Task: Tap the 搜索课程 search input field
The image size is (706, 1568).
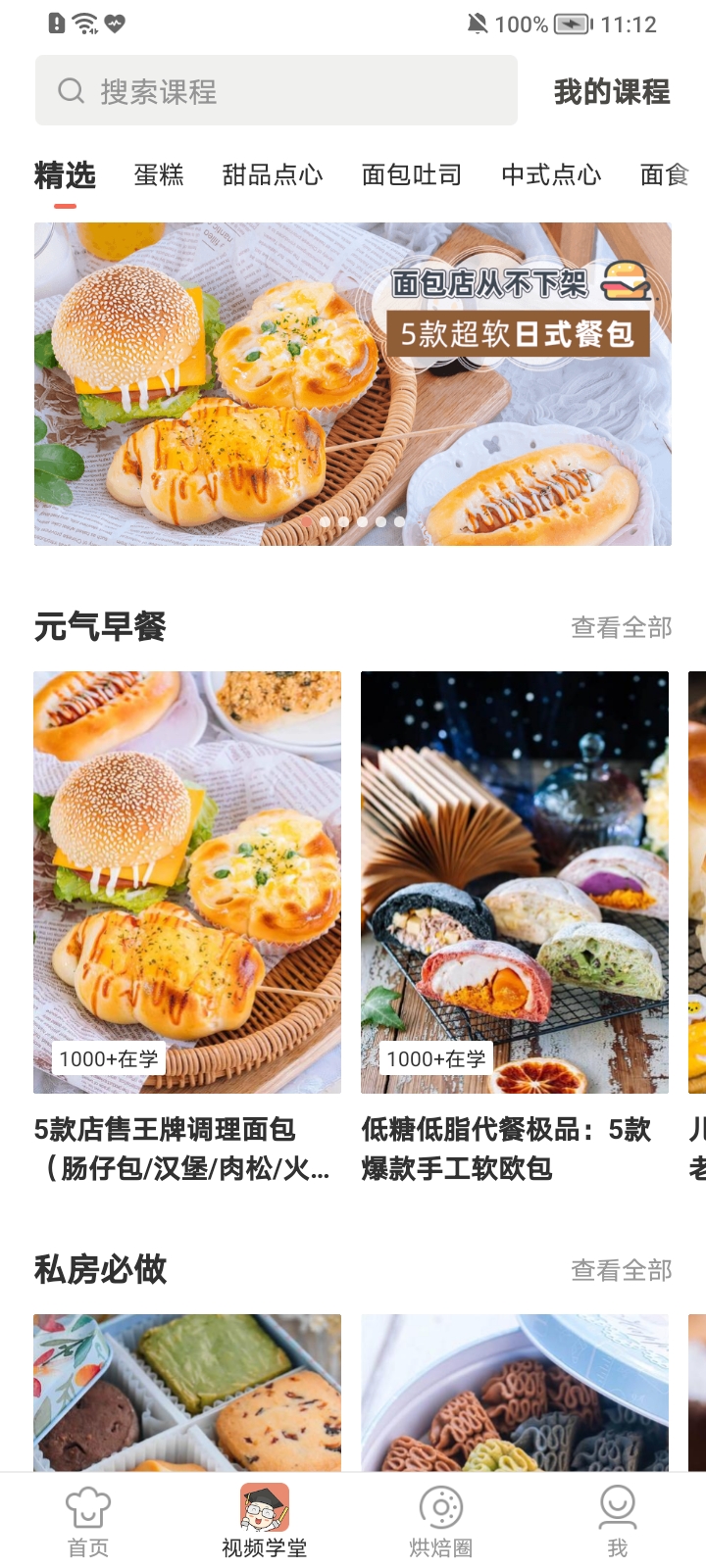Action: tap(275, 91)
